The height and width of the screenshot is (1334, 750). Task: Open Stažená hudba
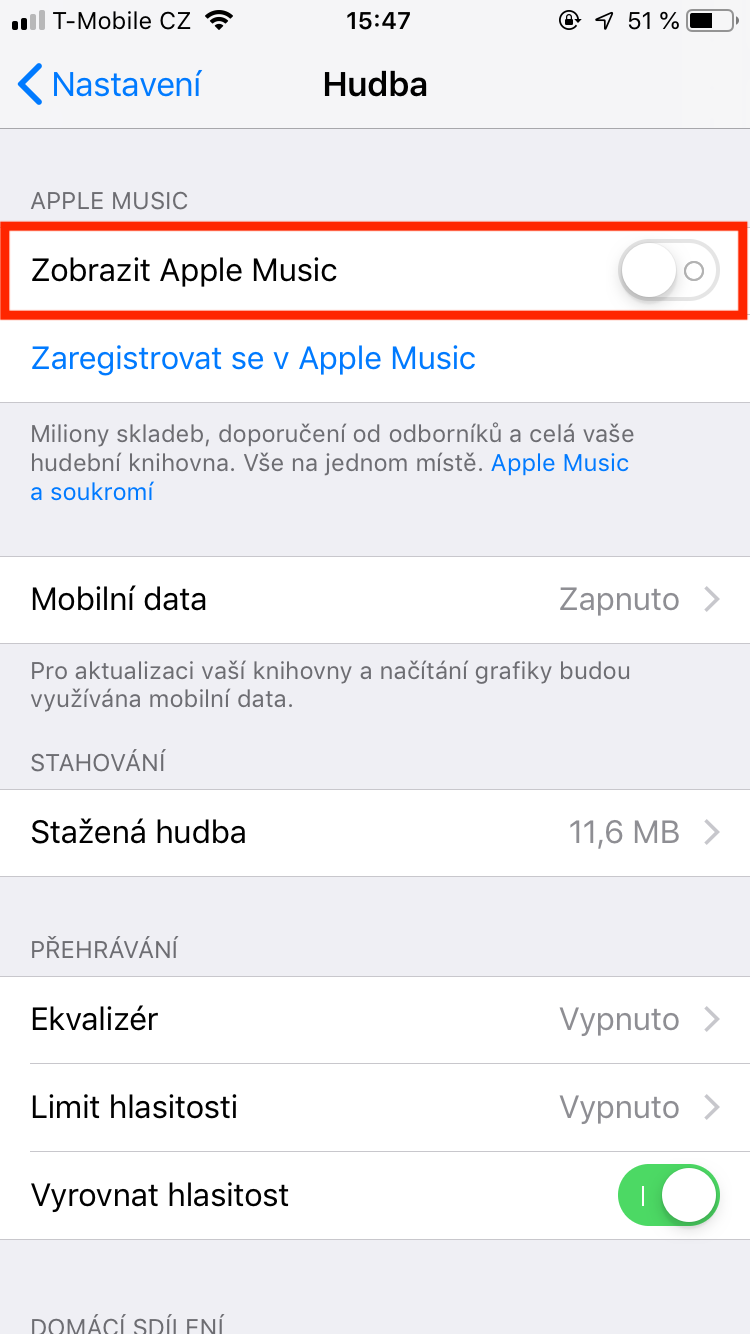pos(375,832)
